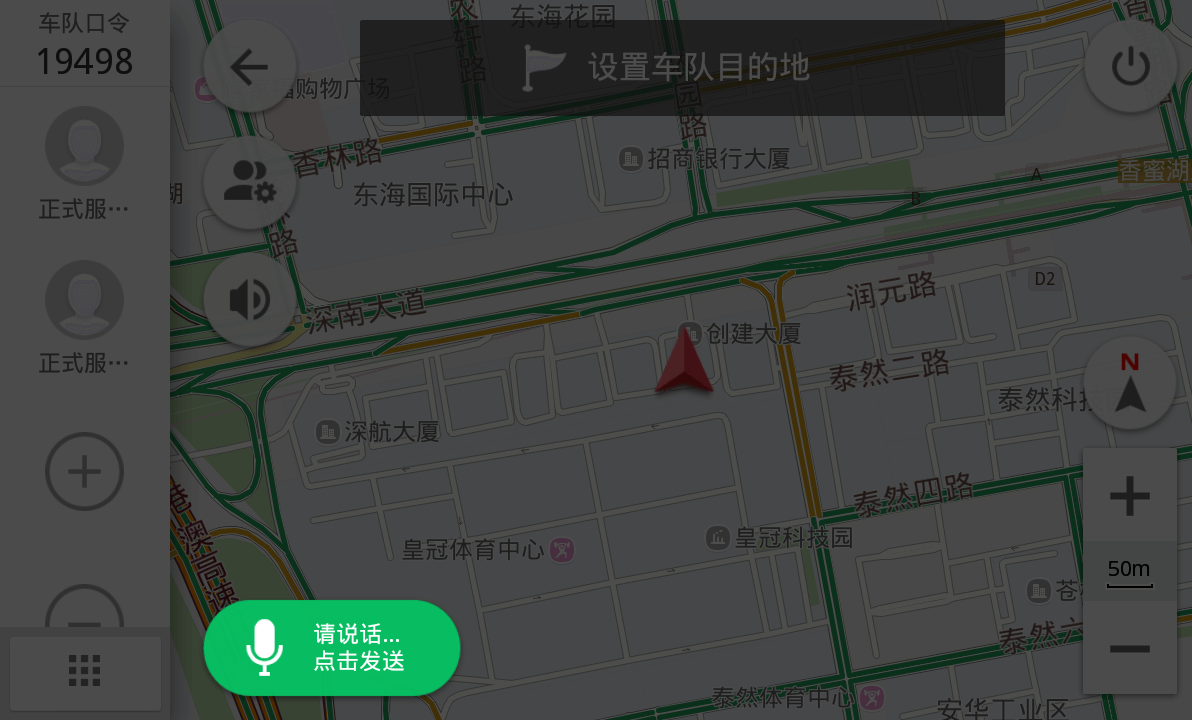This screenshot has width=1192, height=720.
Task: Set the team destination
Action: [x=682, y=68]
